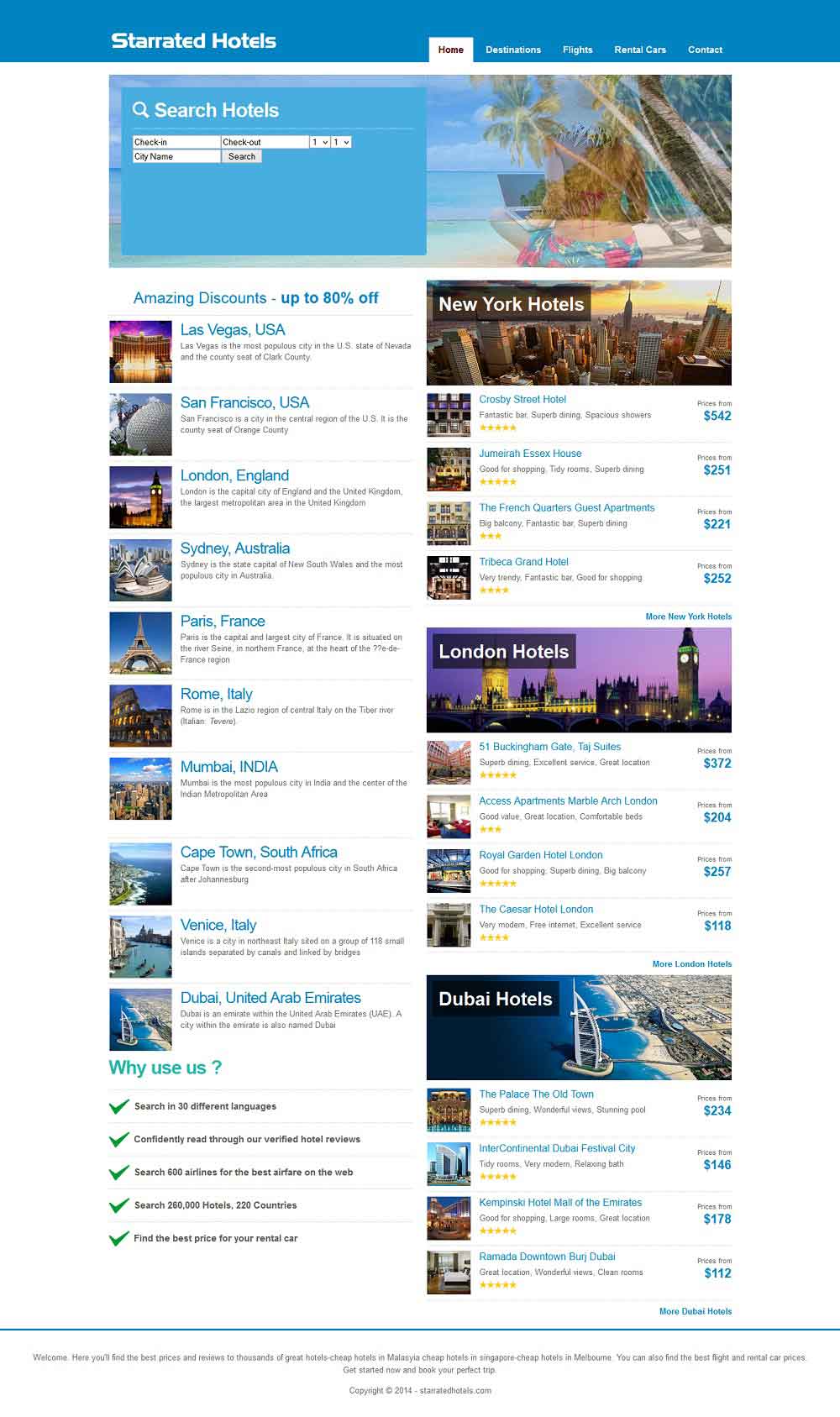Open Crosby Street Hotel listing

point(522,400)
